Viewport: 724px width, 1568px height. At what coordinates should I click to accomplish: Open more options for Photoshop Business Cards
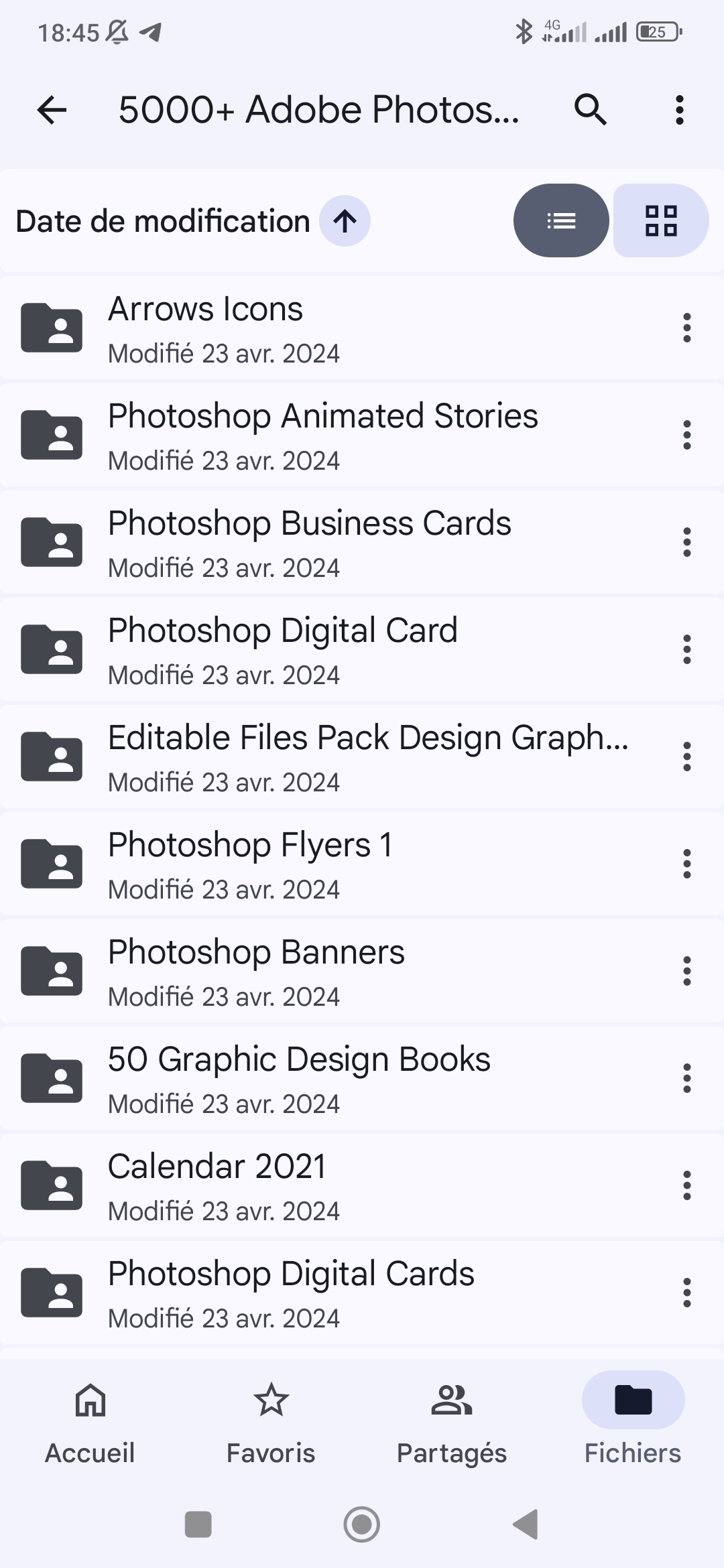686,543
